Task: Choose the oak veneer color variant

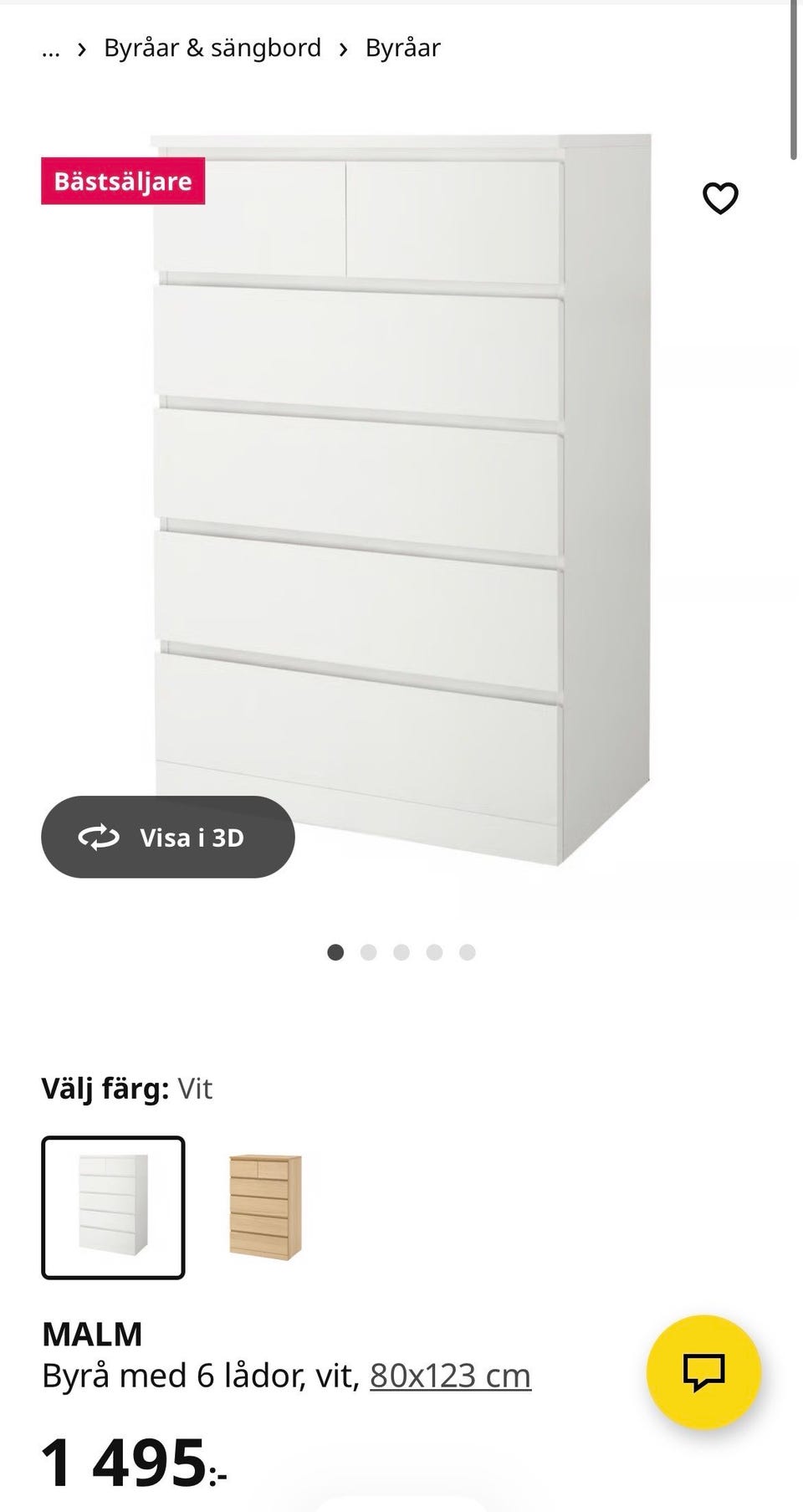Action: pyautogui.click(x=265, y=1207)
